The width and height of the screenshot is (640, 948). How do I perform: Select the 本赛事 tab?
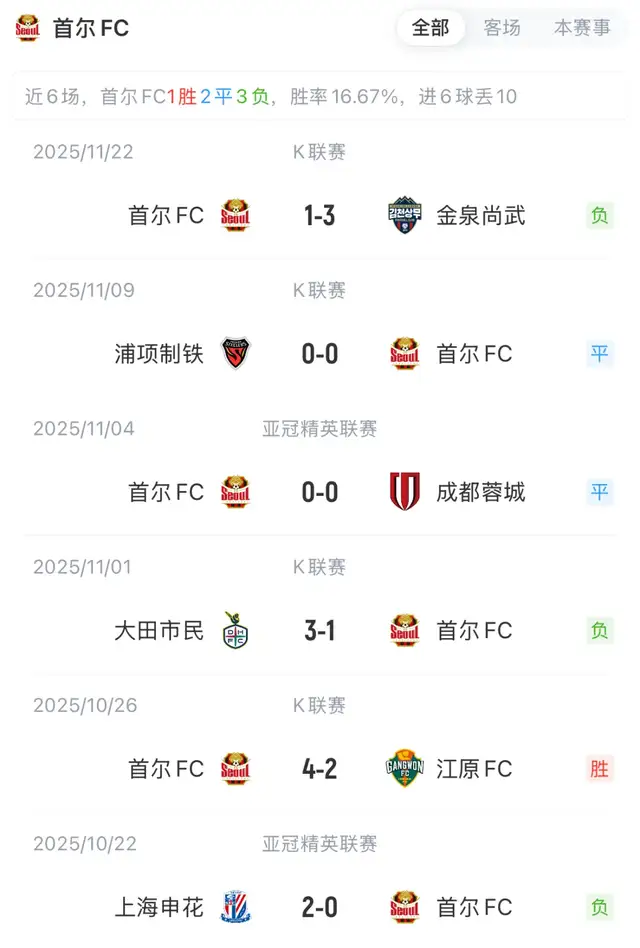coord(582,28)
